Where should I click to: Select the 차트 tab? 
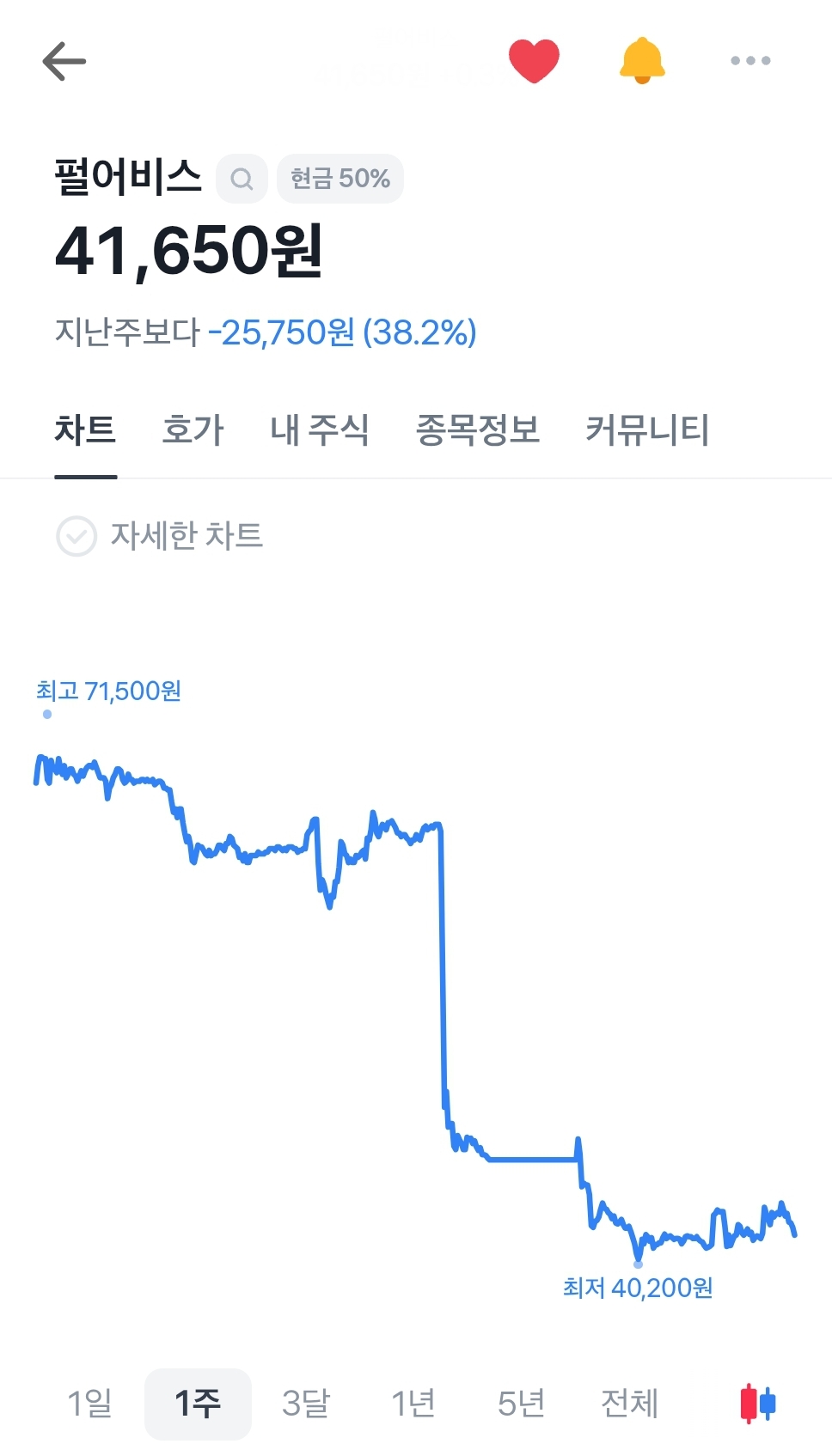pyautogui.click(x=85, y=429)
